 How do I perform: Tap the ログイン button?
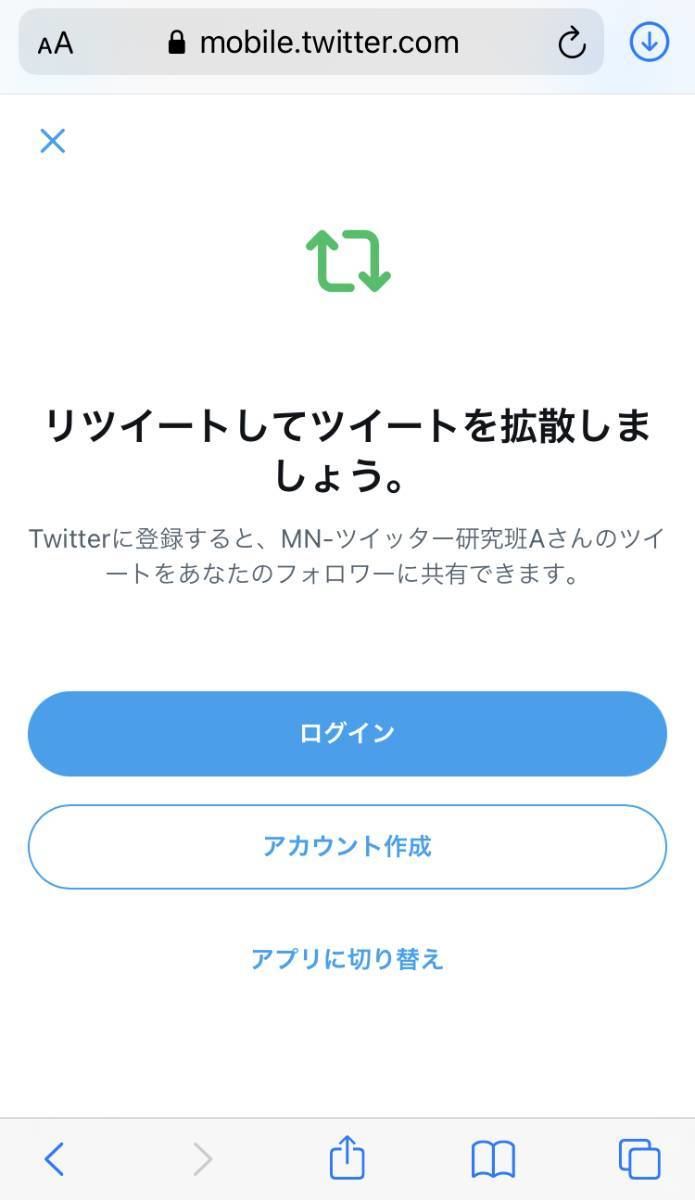[347, 733]
